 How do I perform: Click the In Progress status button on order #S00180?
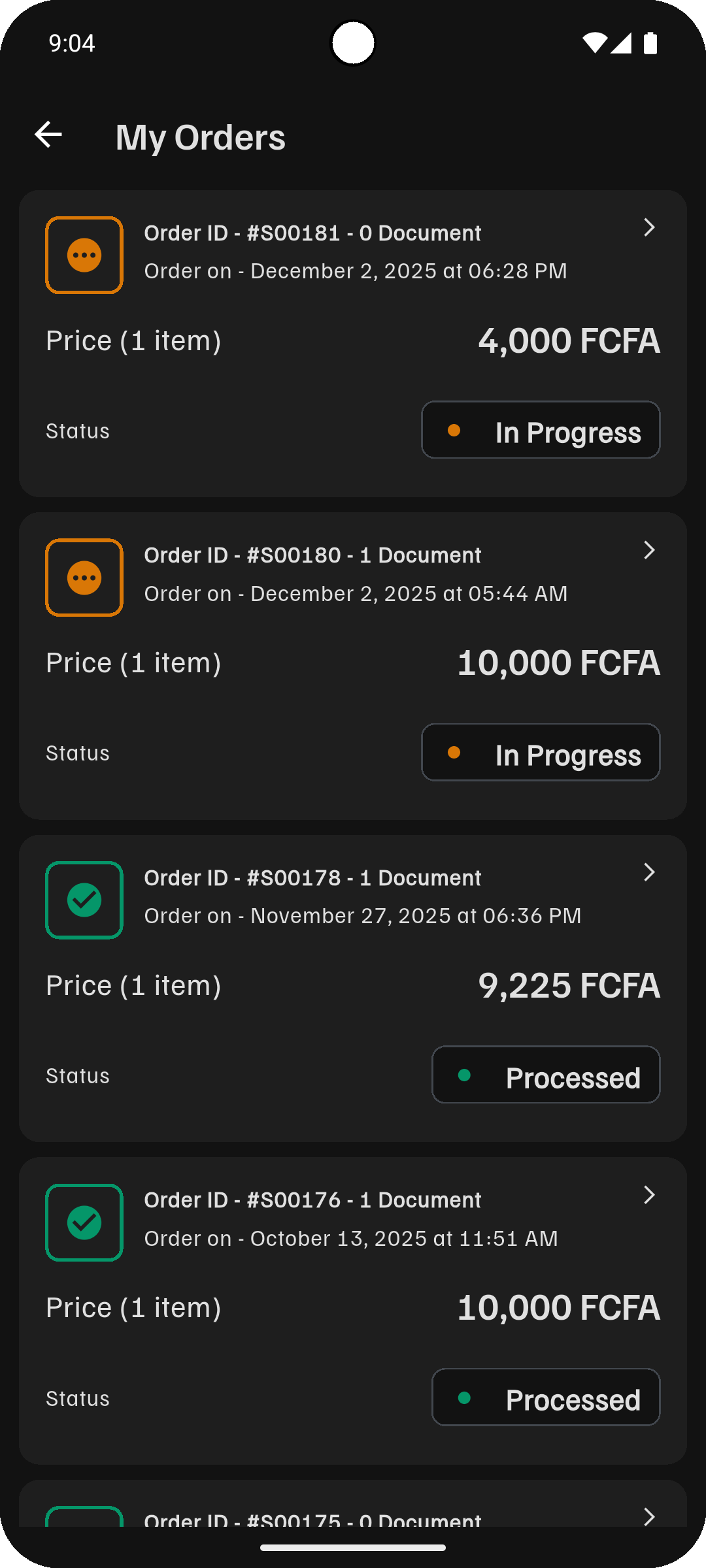(541, 752)
